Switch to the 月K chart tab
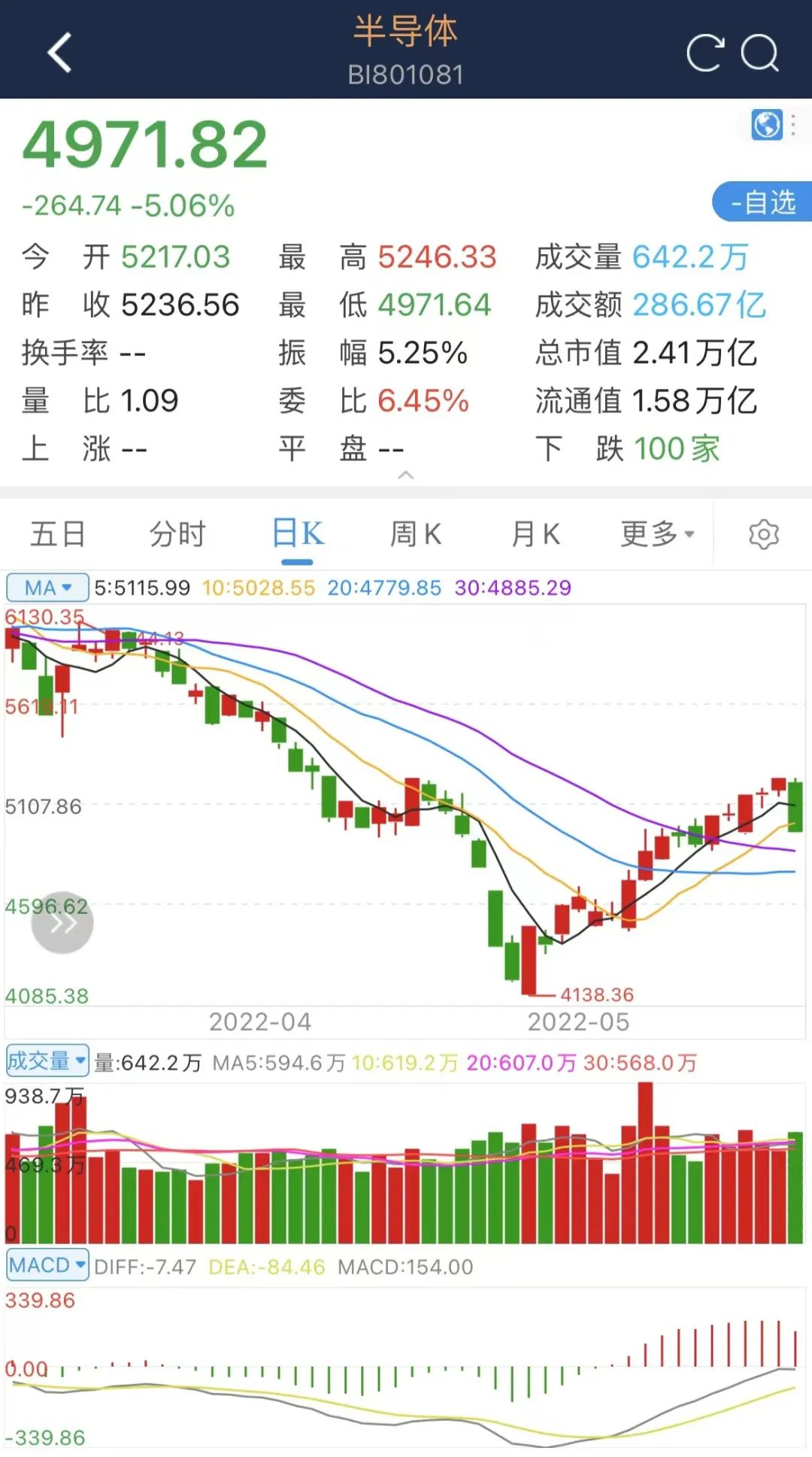This screenshot has height=1457, width=812. 535,534
